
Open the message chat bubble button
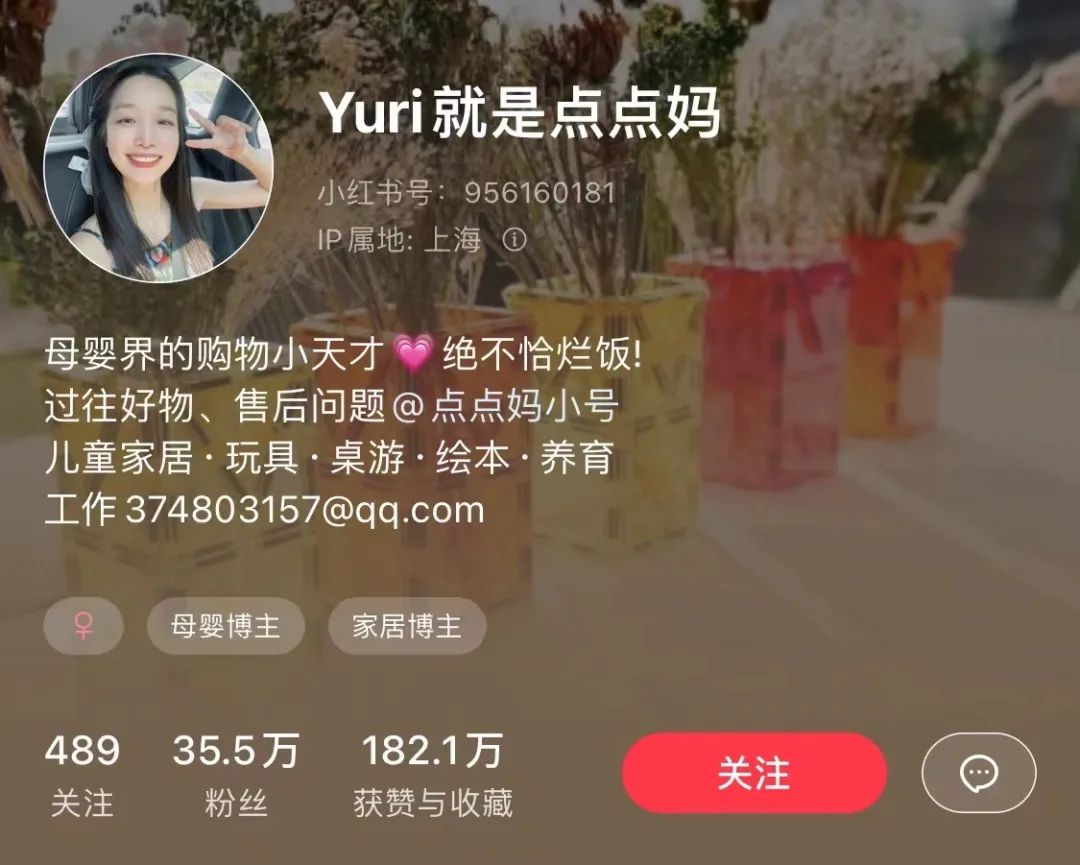click(978, 773)
